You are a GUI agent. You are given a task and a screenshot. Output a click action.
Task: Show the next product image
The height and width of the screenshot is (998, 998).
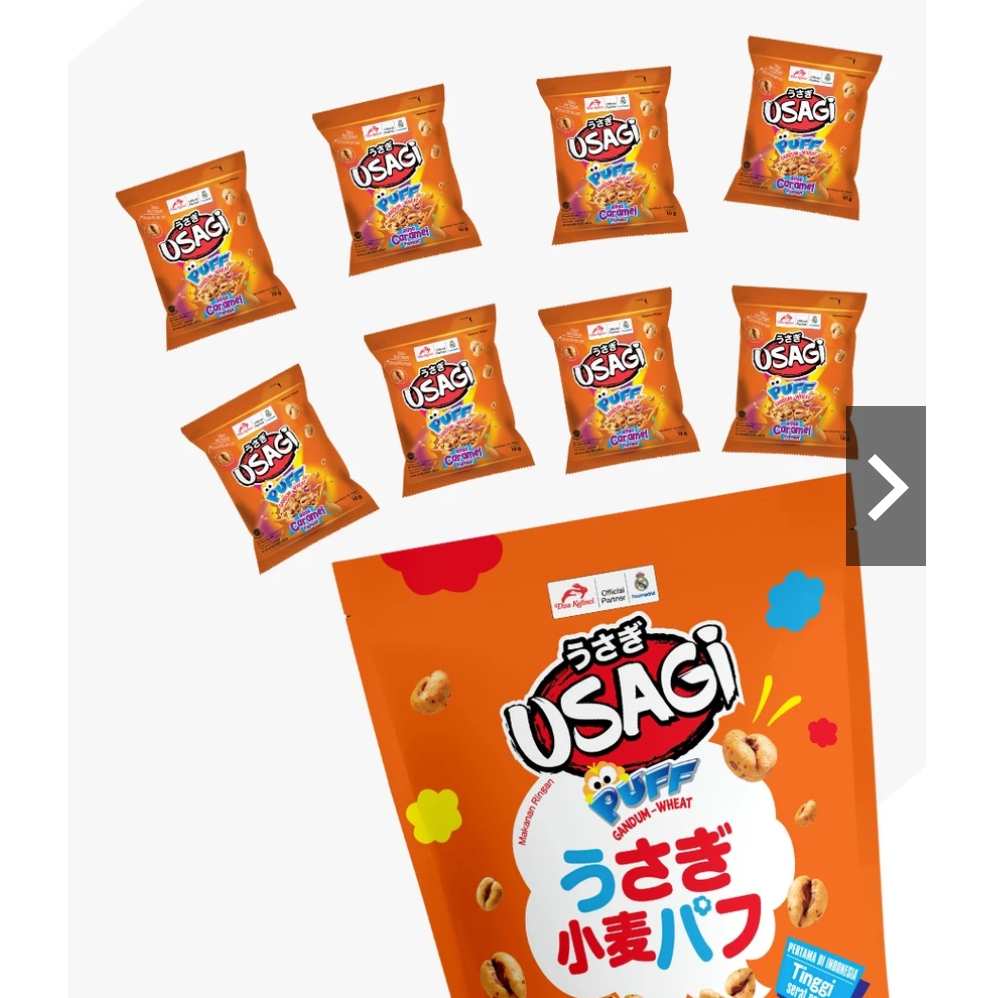(886, 486)
